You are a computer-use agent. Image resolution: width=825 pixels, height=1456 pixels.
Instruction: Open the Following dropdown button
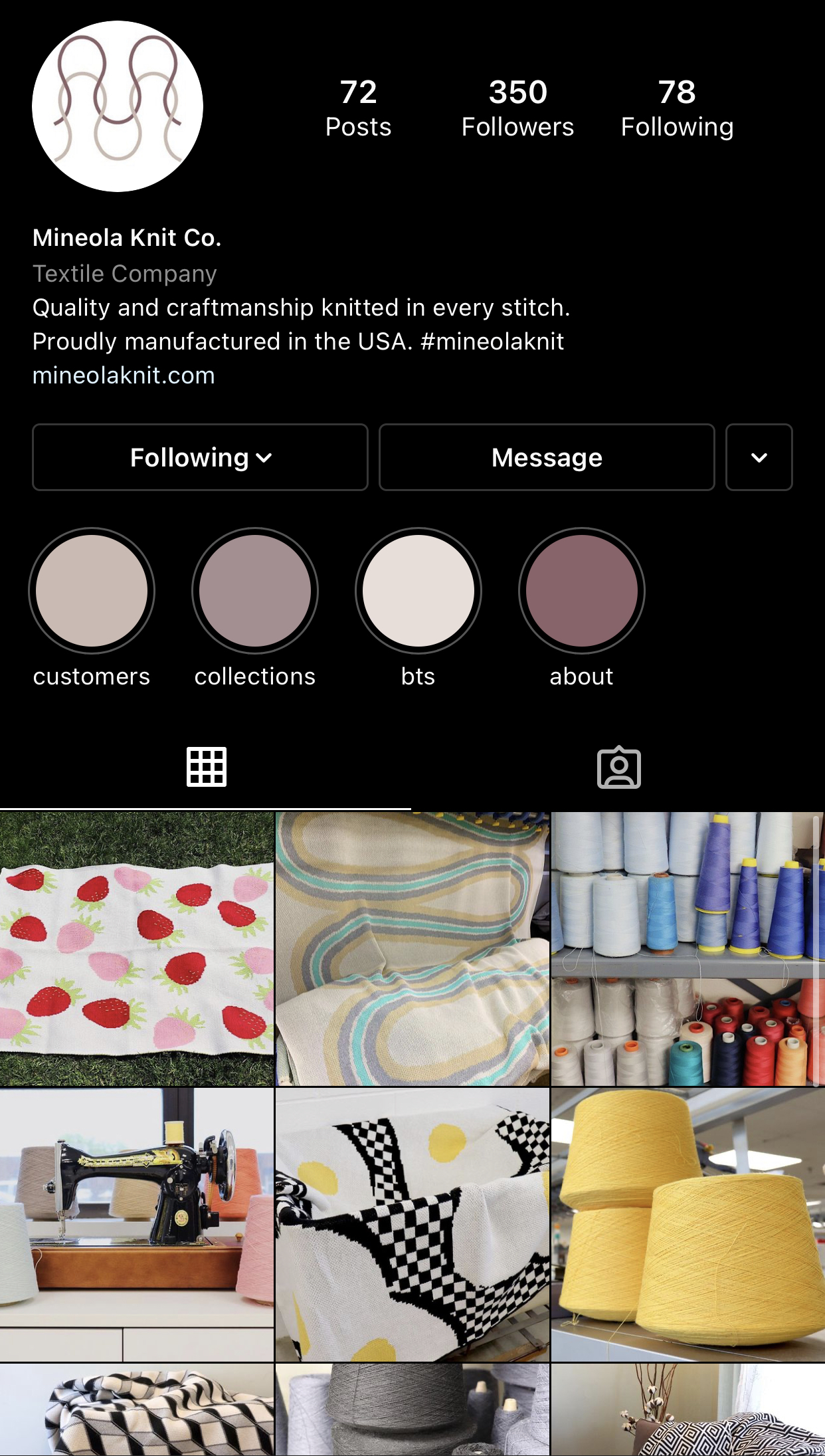pyautogui.click(x=200, y=457)
